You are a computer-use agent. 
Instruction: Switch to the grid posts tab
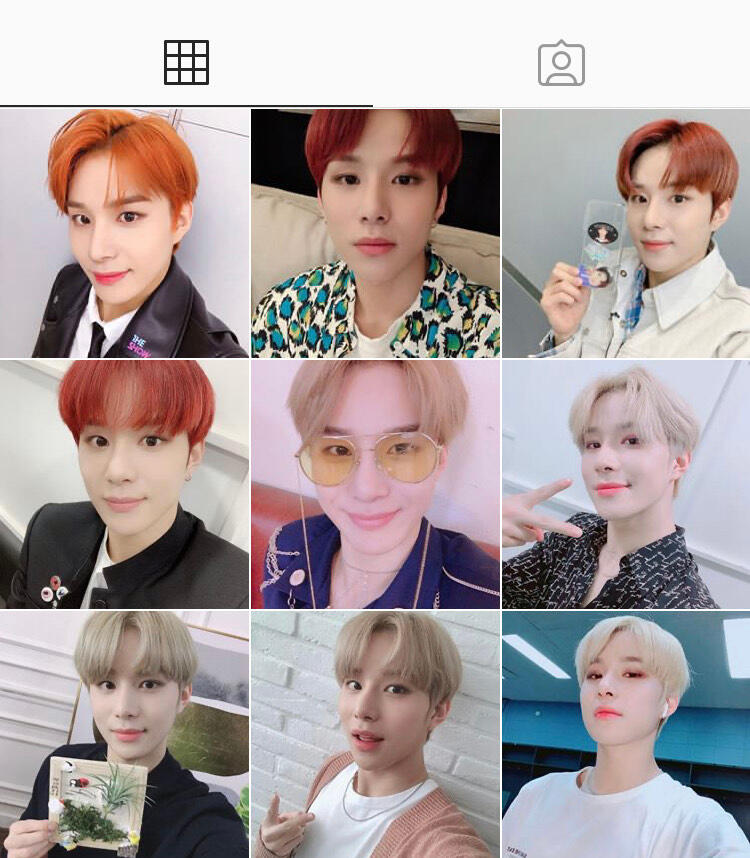(186, 63)
